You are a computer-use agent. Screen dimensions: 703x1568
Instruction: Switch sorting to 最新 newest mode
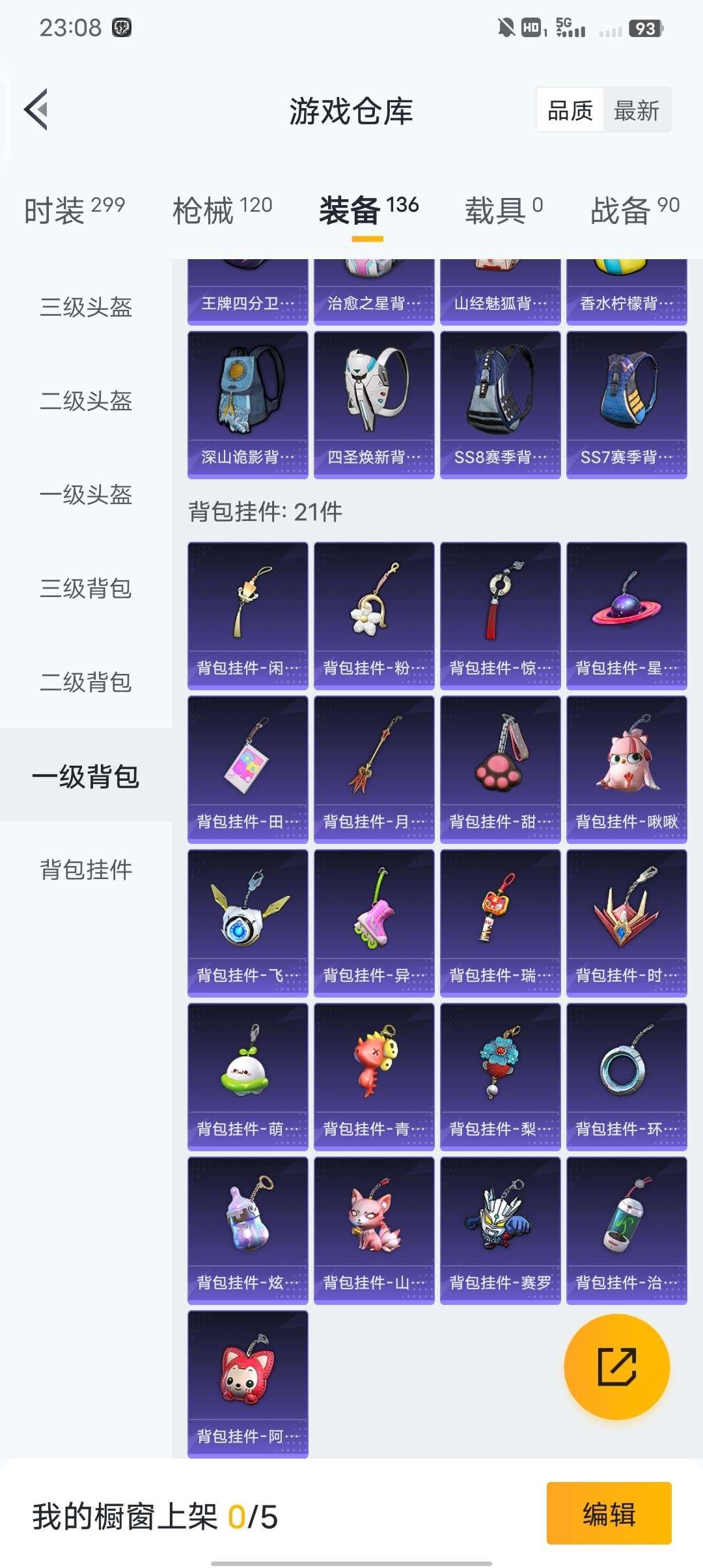coord(637,109)
